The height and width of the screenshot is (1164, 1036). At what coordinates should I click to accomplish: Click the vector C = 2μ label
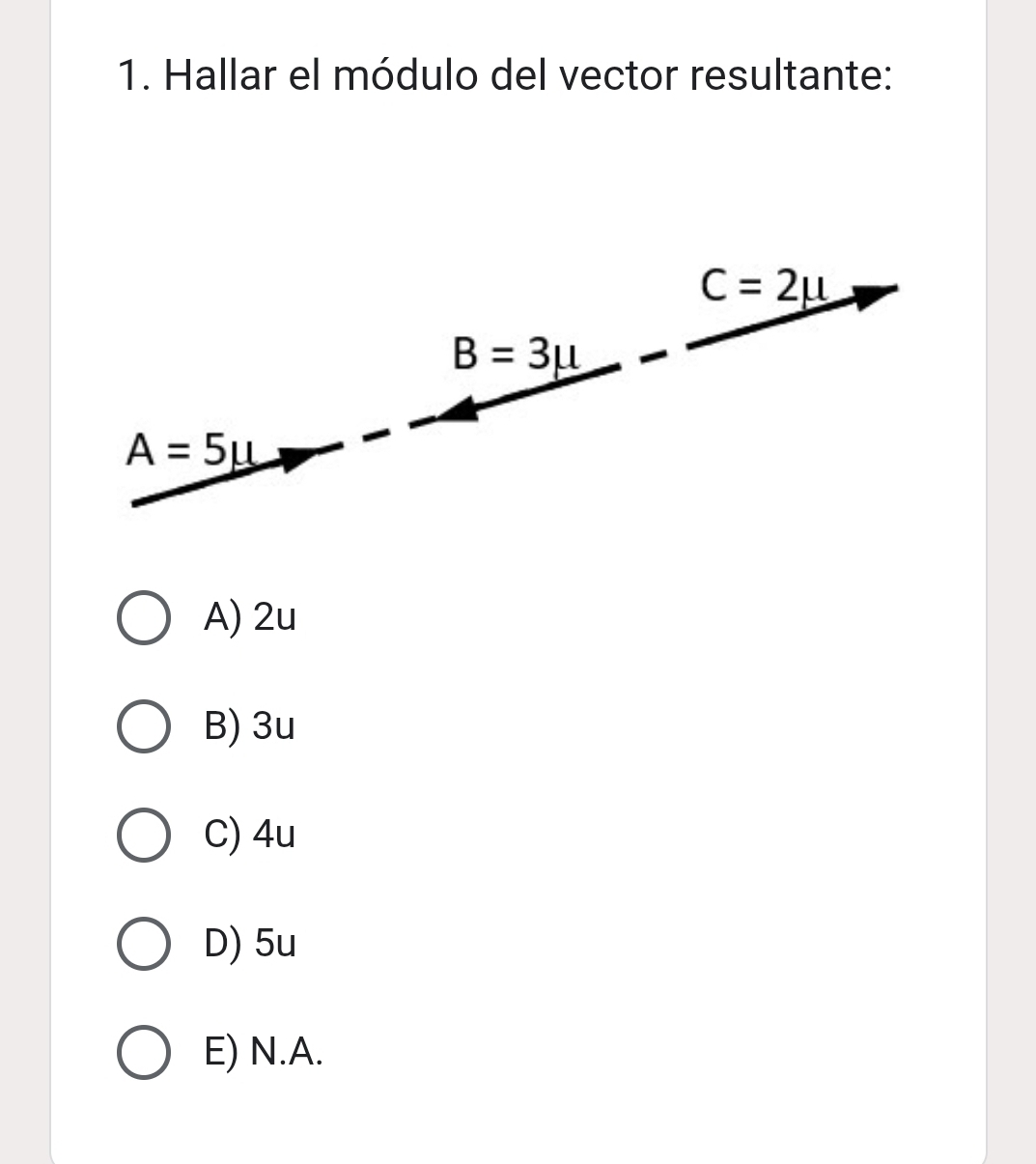click(763, 287)
